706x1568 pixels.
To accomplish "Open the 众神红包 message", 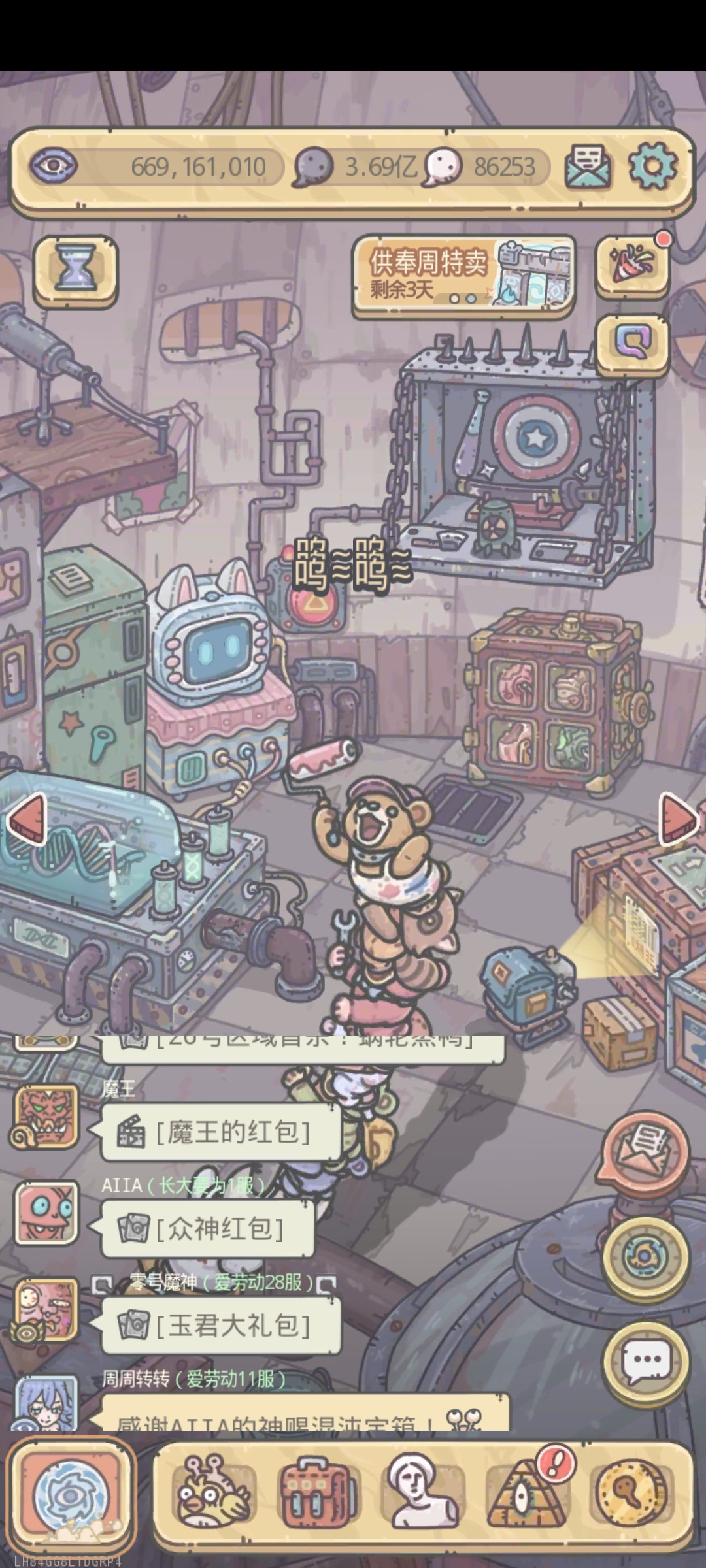I will 208,1228.
